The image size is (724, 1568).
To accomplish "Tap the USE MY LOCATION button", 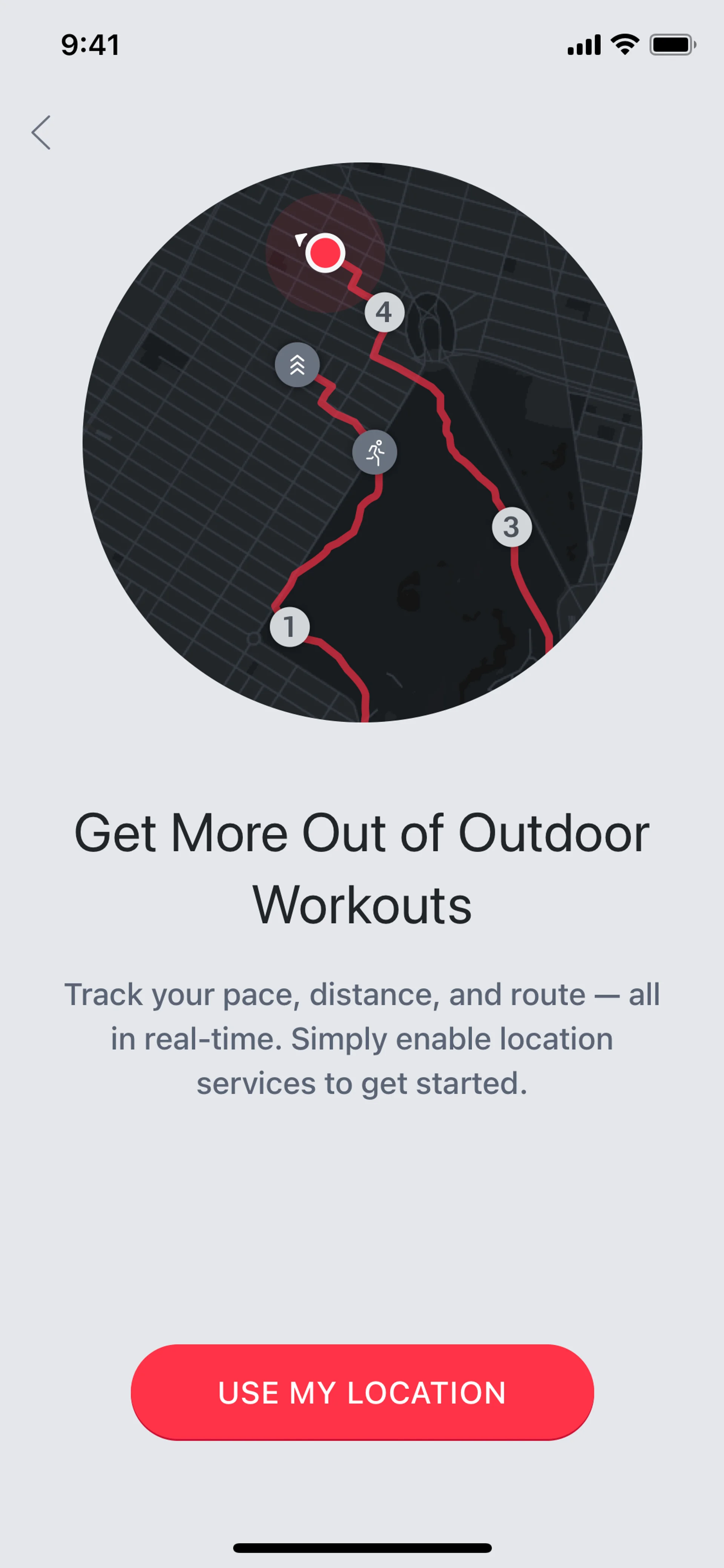I will click(x=362, y=1392).
